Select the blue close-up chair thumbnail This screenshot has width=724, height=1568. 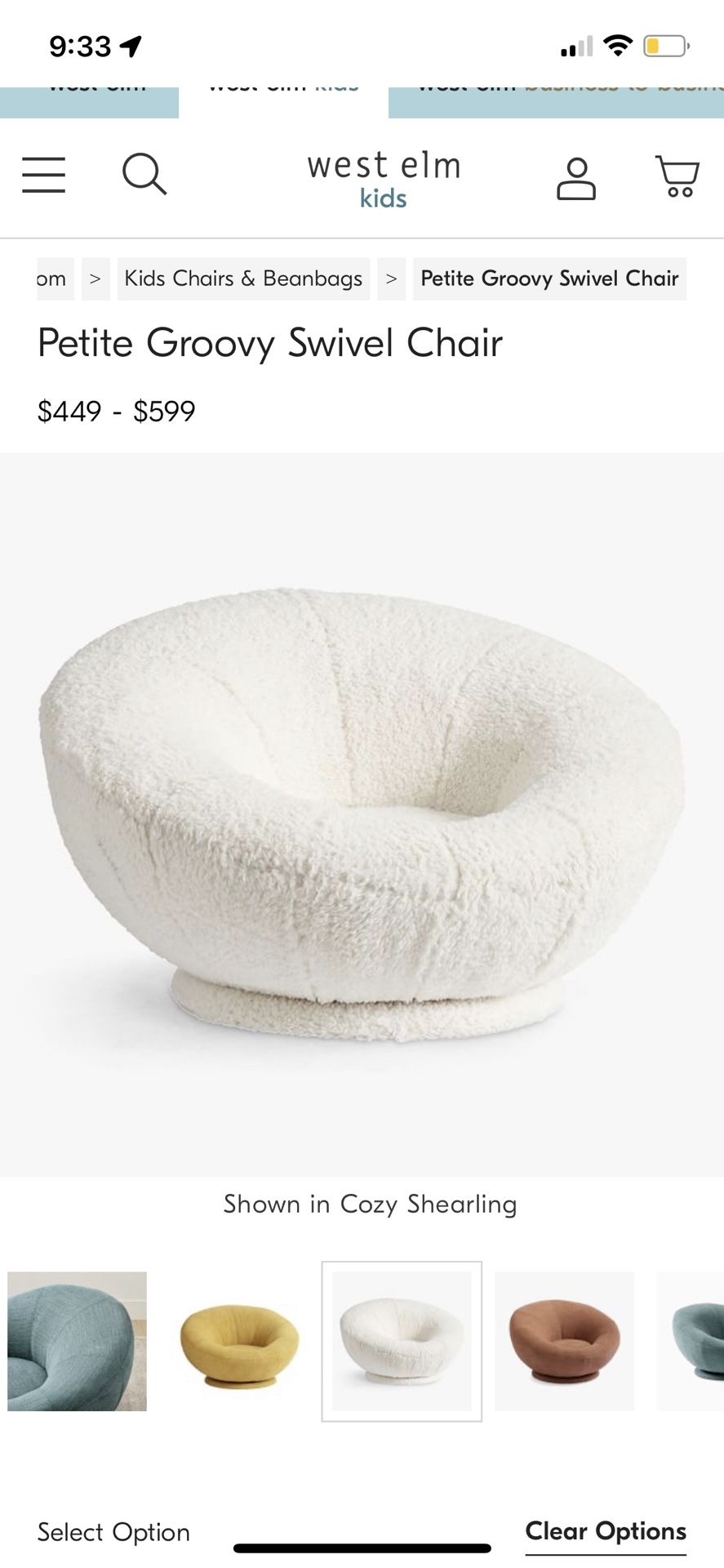coord(77,1341)
